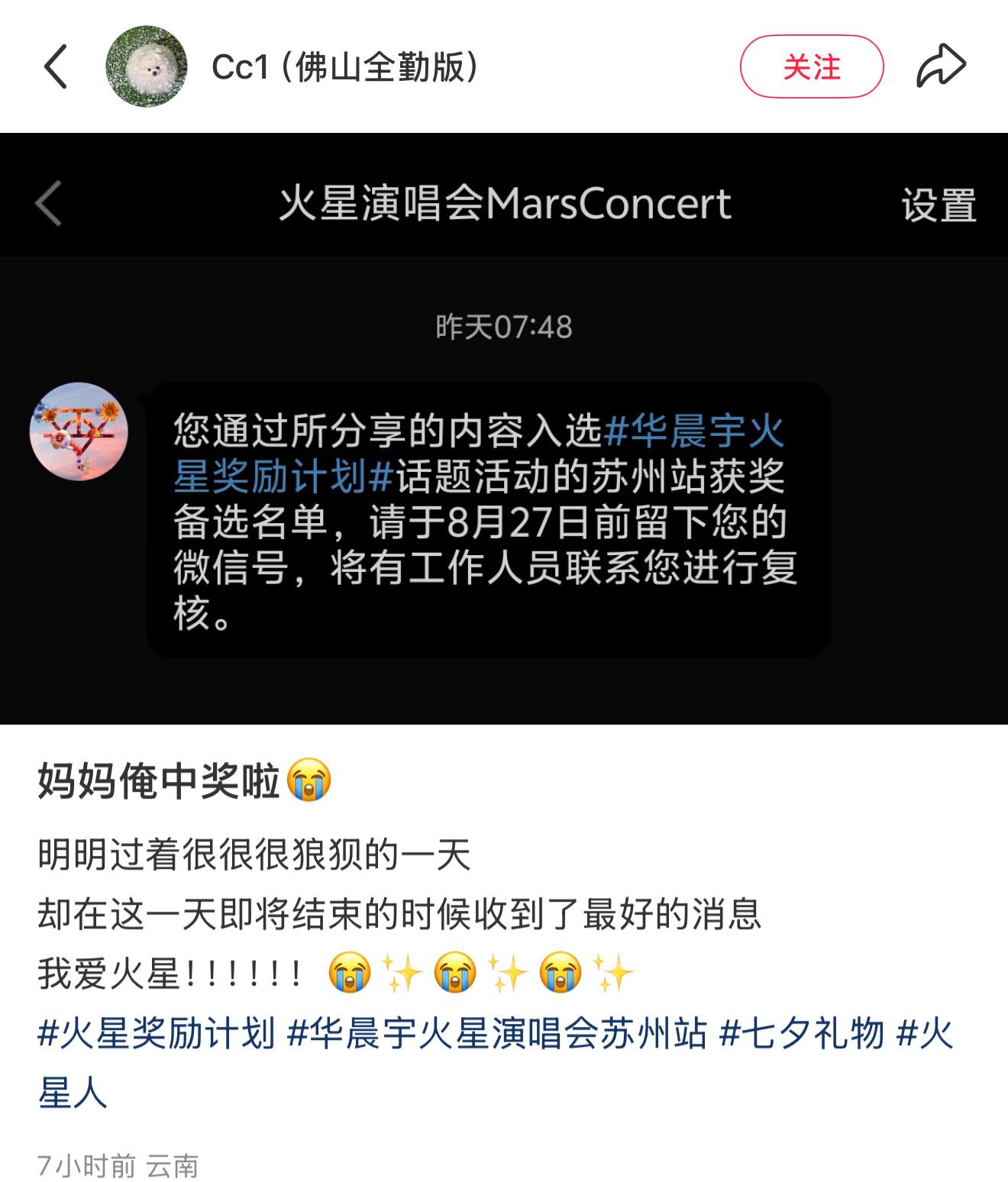Go back from this post
1008x1182 pixels.
tap(56, 67)
